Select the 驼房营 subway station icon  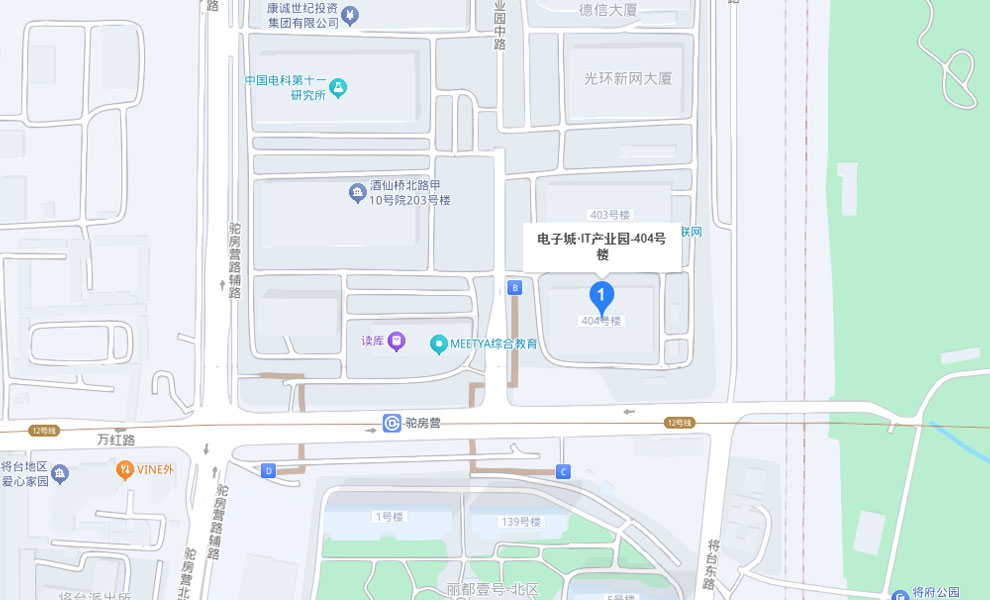pyautogui.click(x=392, y=423)
